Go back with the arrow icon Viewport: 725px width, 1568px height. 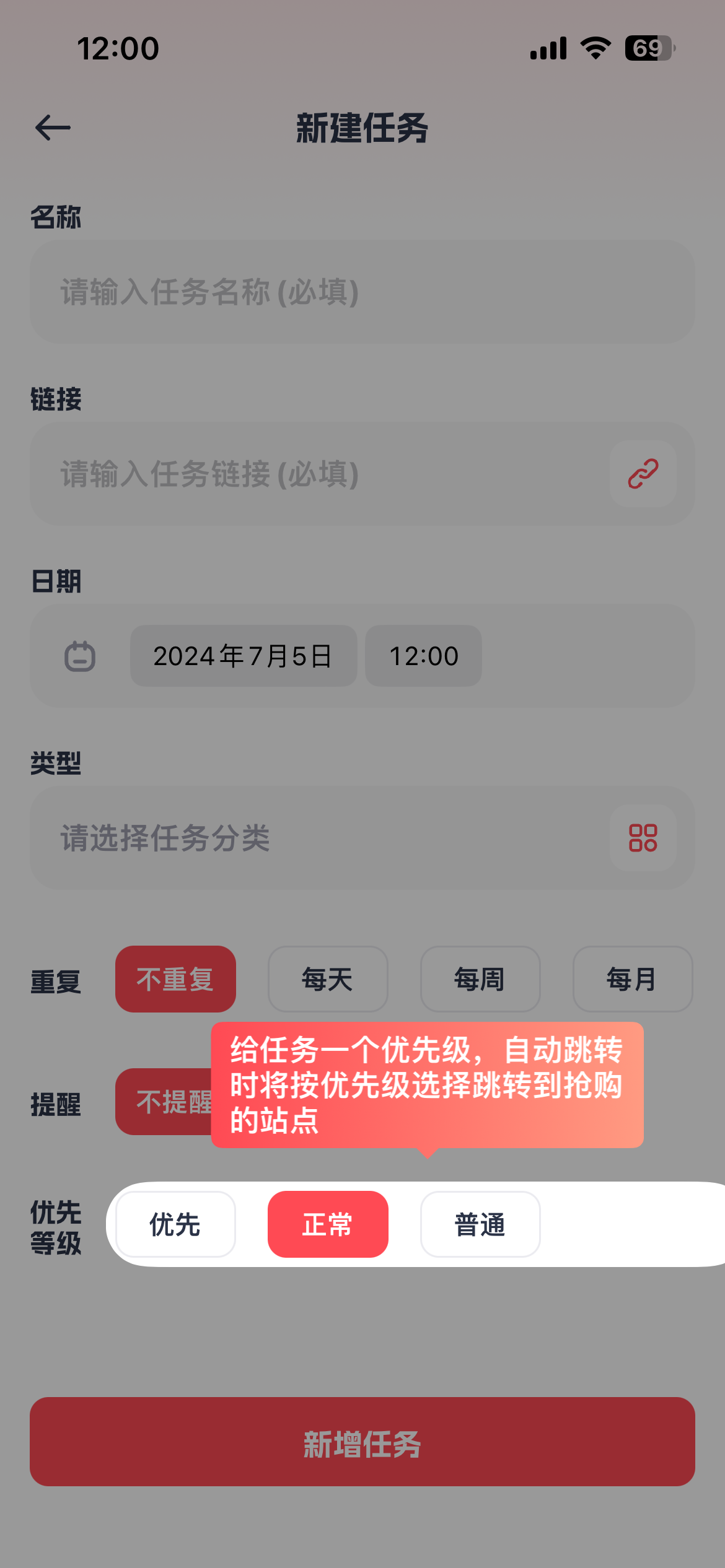[x=53, y=128]
